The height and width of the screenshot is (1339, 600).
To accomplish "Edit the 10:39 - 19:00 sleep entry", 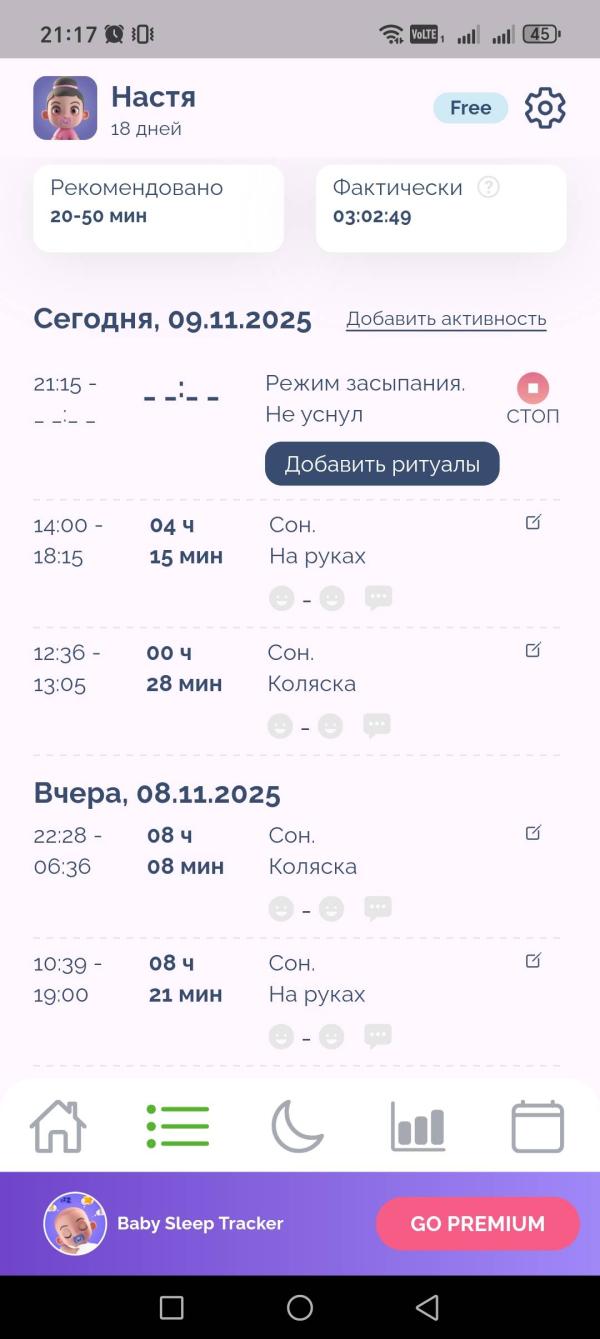I will coord(533,960).
